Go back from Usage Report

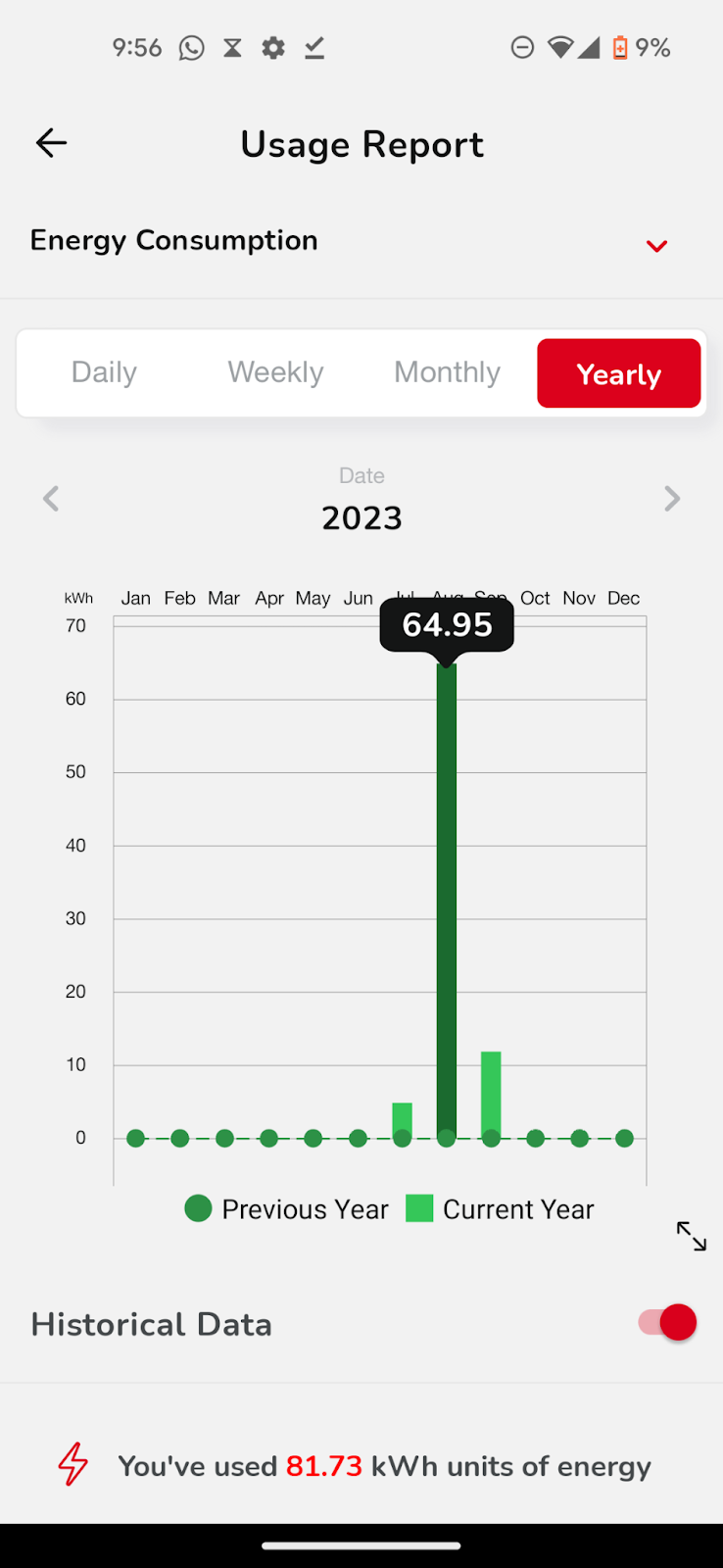pyautogui.click(x=51, y=143)
